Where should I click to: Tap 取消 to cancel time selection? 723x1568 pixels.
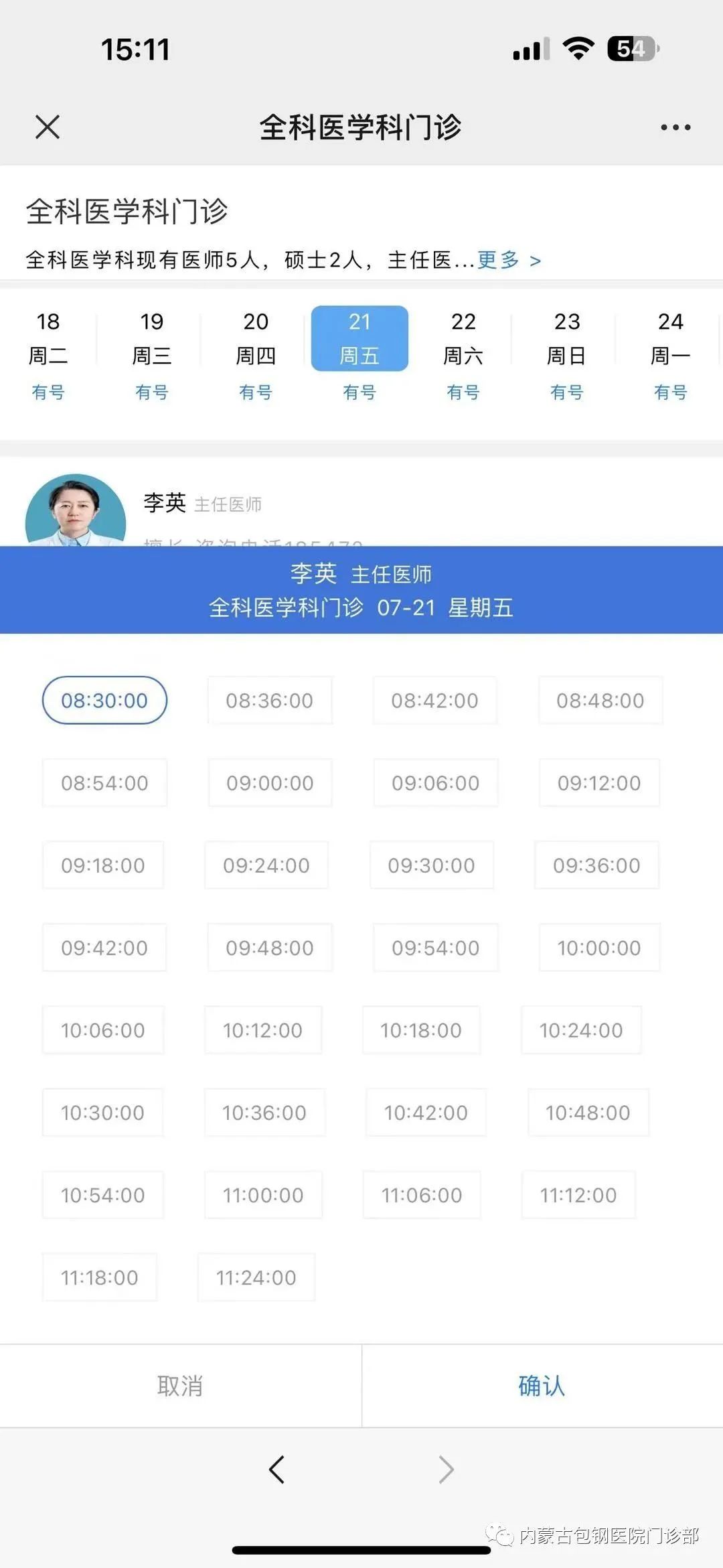pos(180,1386)
